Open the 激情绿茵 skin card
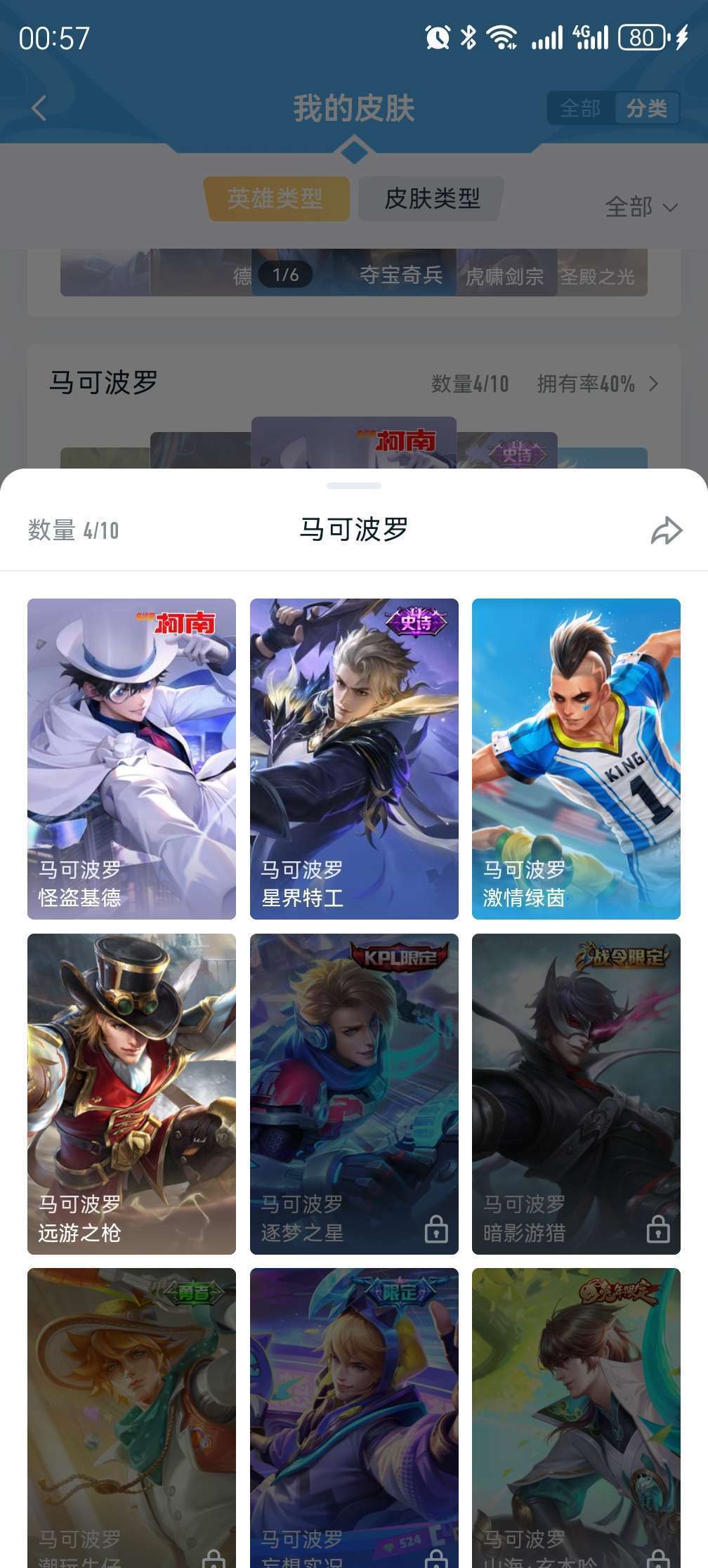Screen dimensions: 708x1568 click(576, 759)
